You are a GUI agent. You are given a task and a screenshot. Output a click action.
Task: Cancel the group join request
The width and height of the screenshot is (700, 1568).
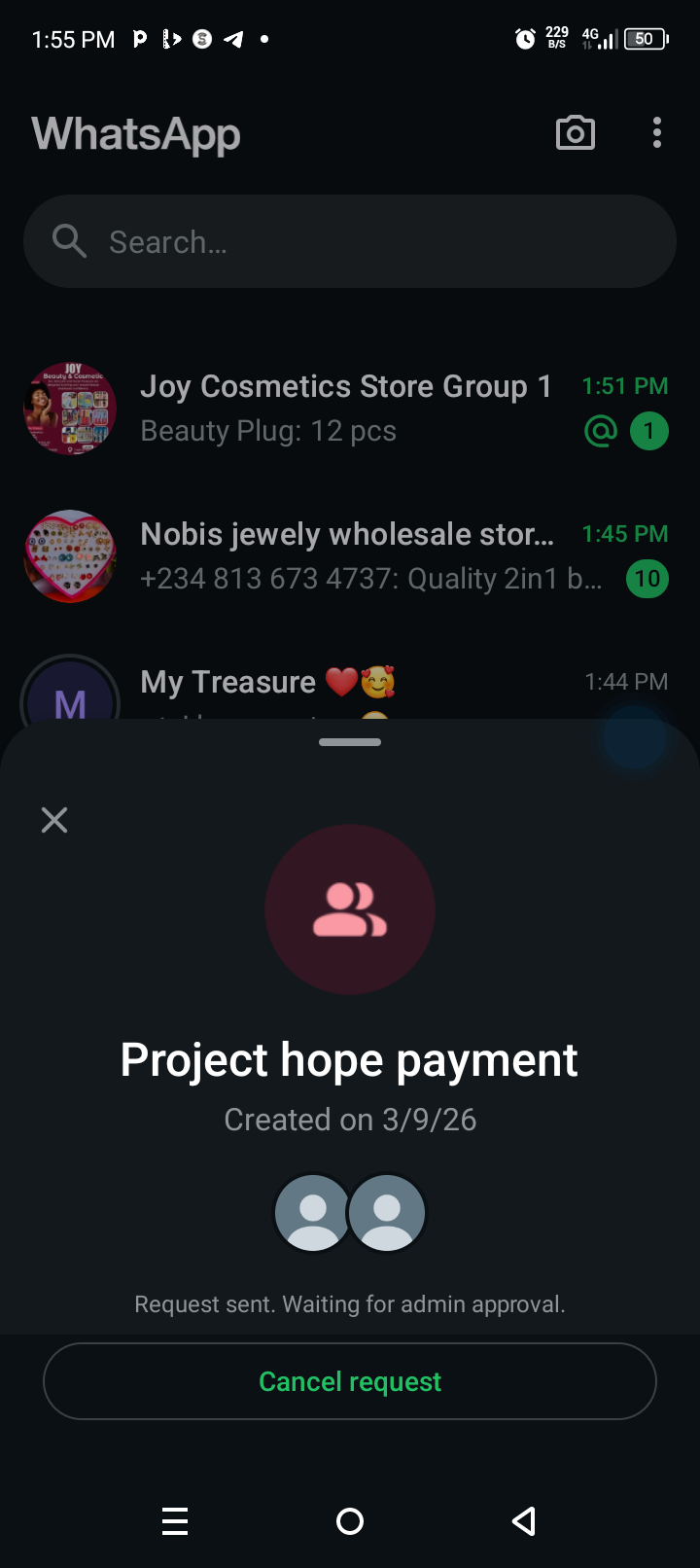click(350, 1381)
